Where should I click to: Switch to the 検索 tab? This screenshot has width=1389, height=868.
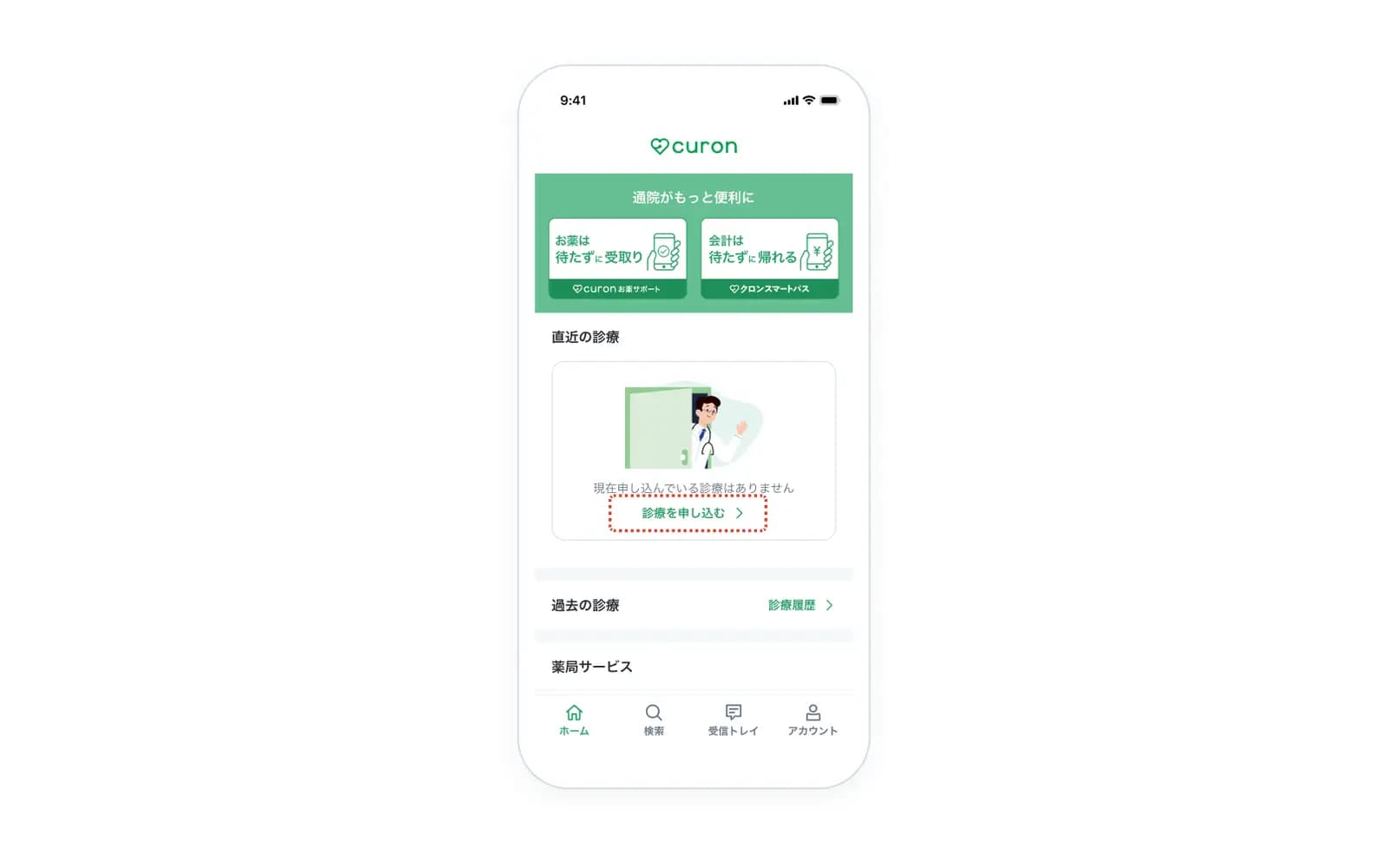pyautogui.click(x=654, y=720)
